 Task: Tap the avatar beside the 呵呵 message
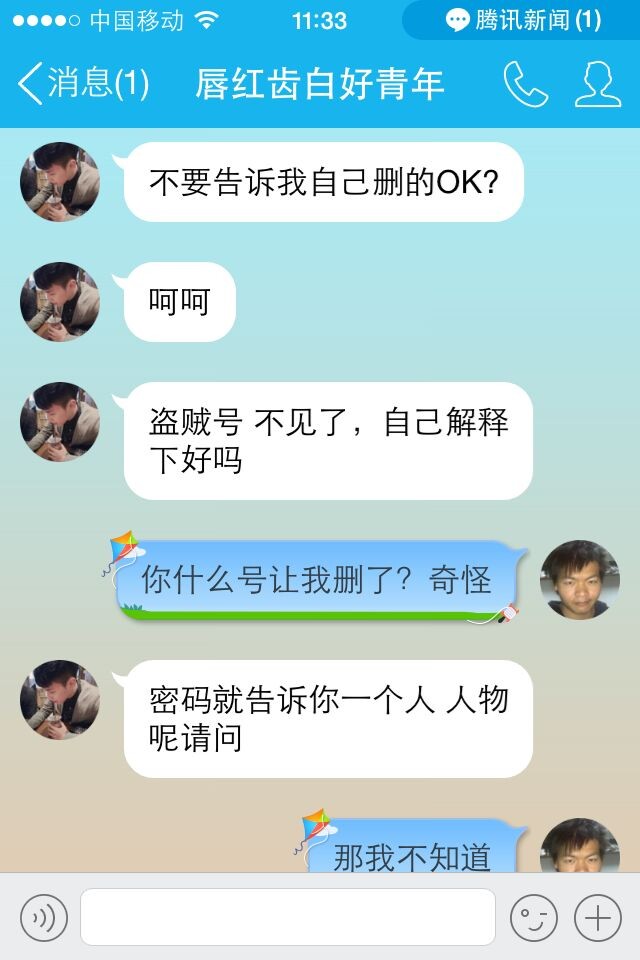(60, 302)
